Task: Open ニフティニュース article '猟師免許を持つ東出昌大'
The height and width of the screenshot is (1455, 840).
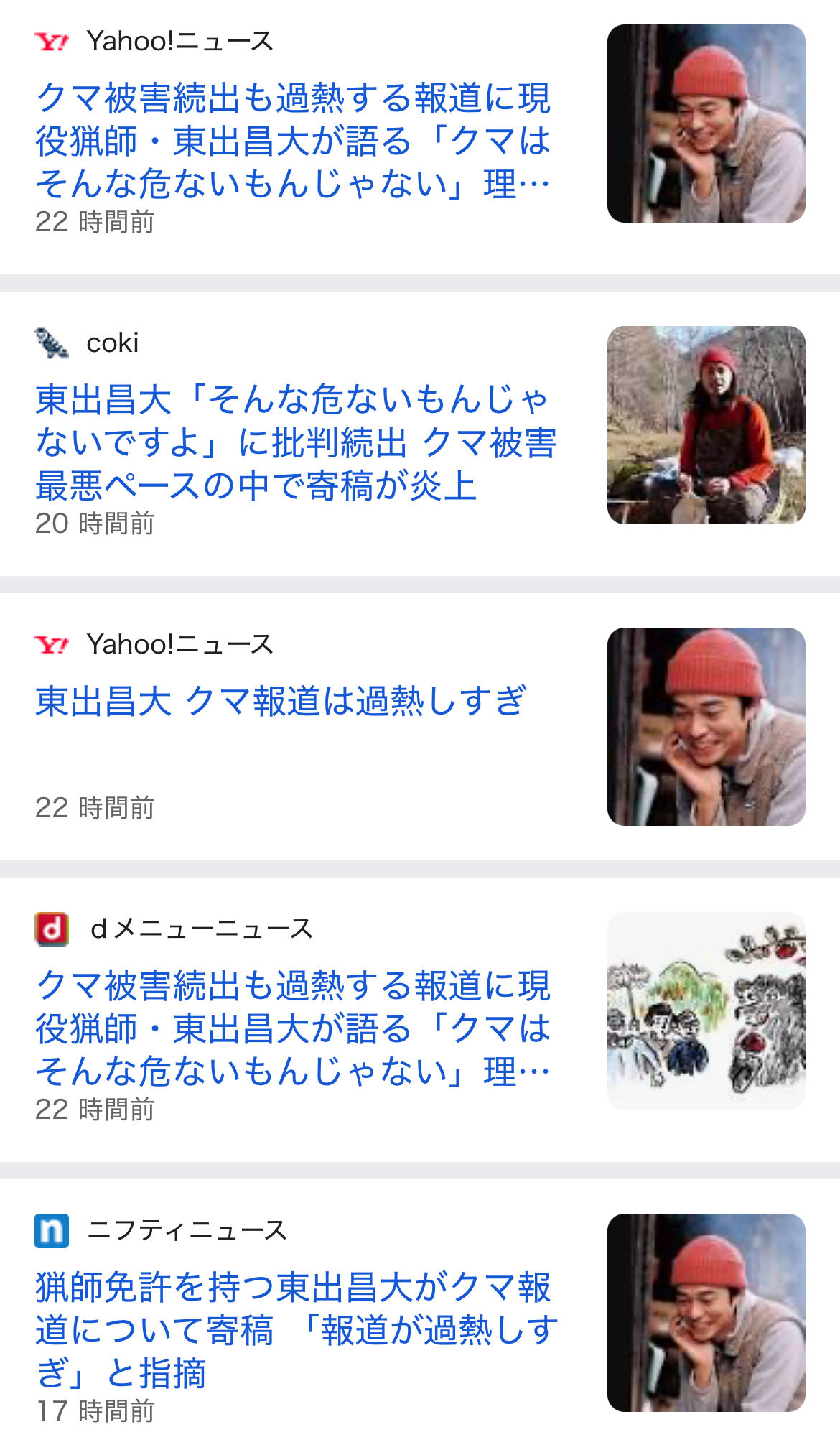Action: pos(296,1330)
